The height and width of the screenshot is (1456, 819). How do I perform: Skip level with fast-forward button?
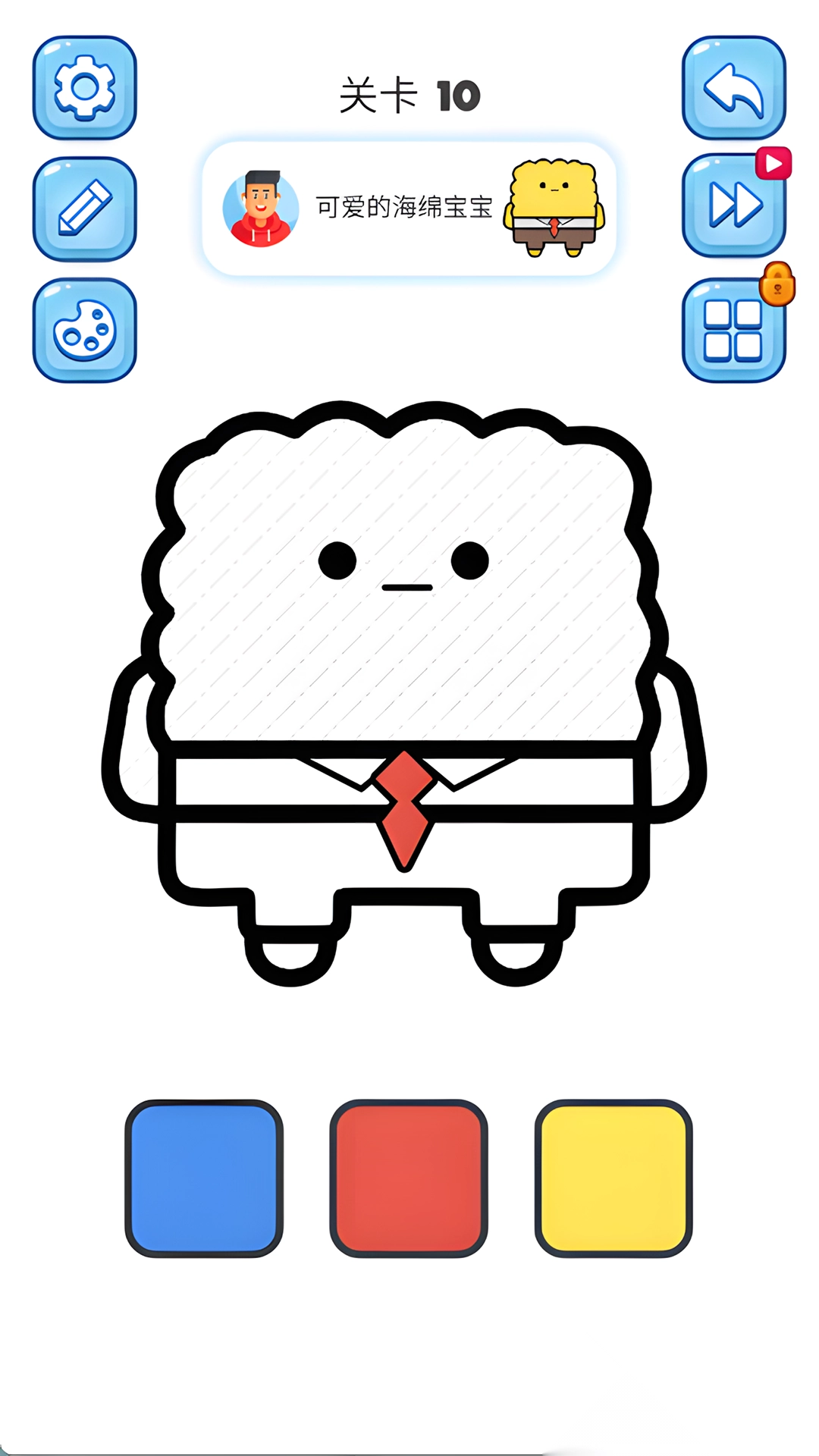coord(733,206)
